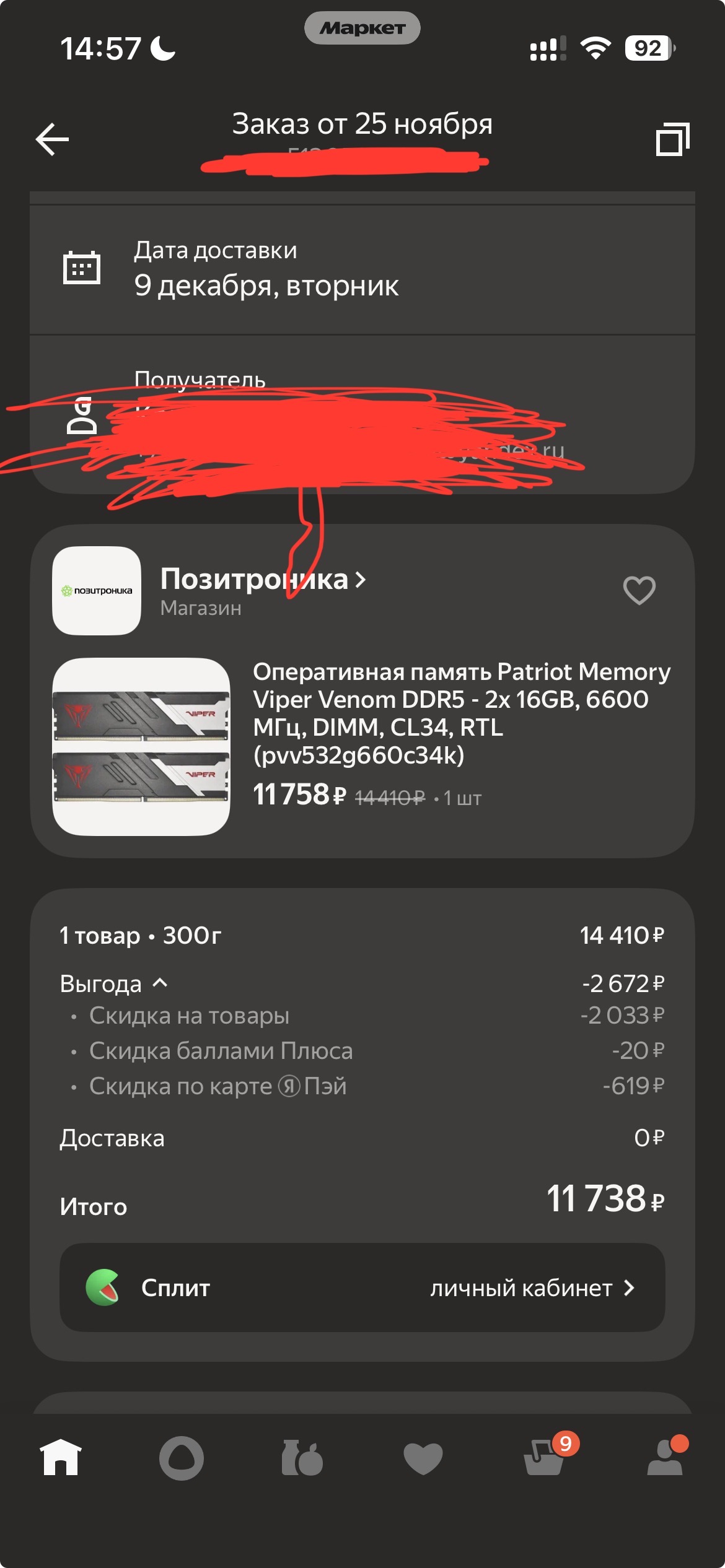Open the favorites heart tab

[423, 1458]
